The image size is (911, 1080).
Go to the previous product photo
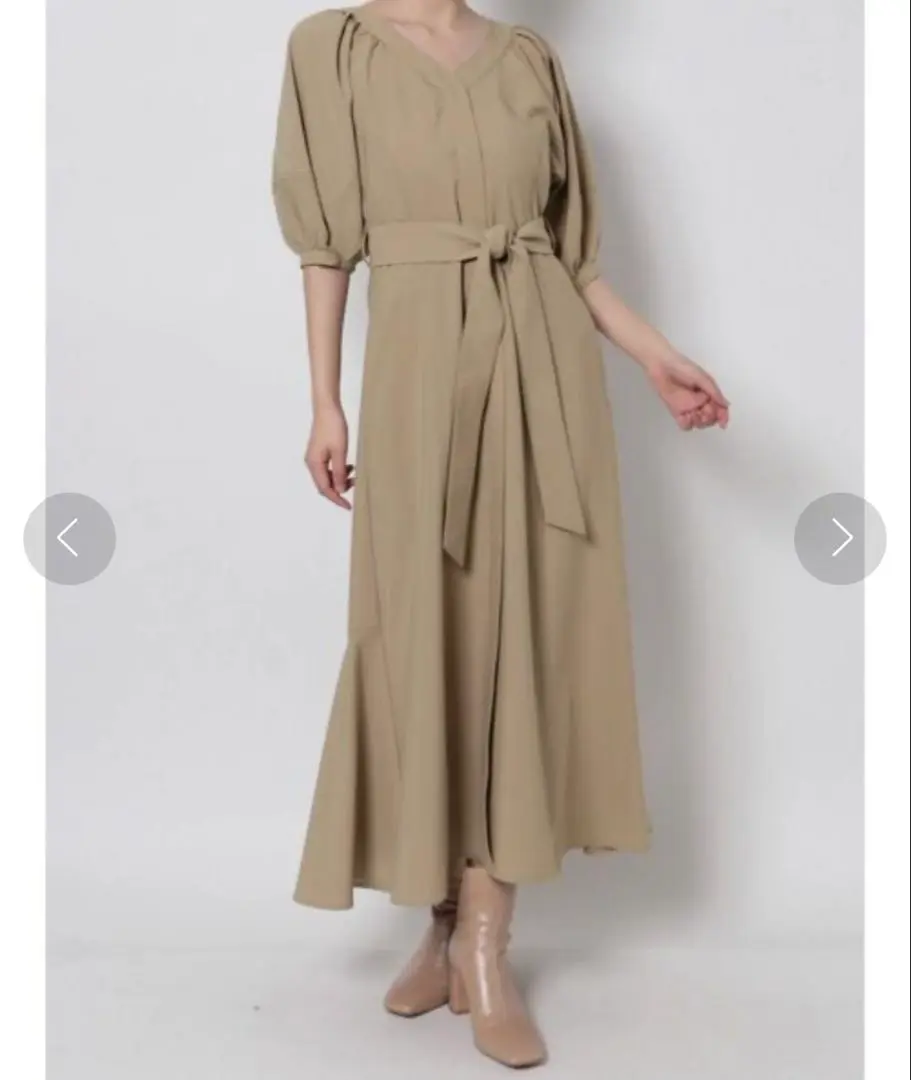69,539
